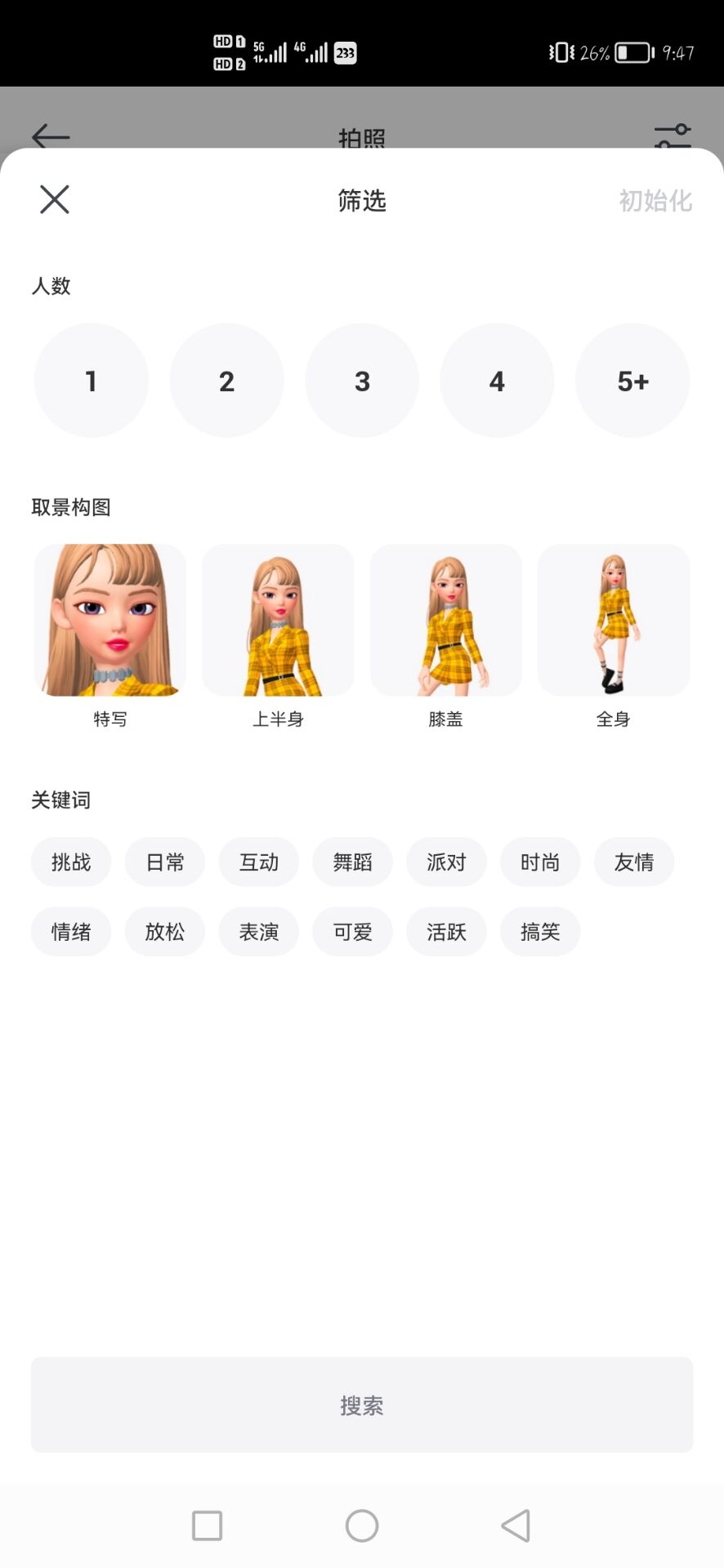This screenshot has height=1568, width=724.
Task: Select the 派对 keyword
Action: tap(446, 862)
